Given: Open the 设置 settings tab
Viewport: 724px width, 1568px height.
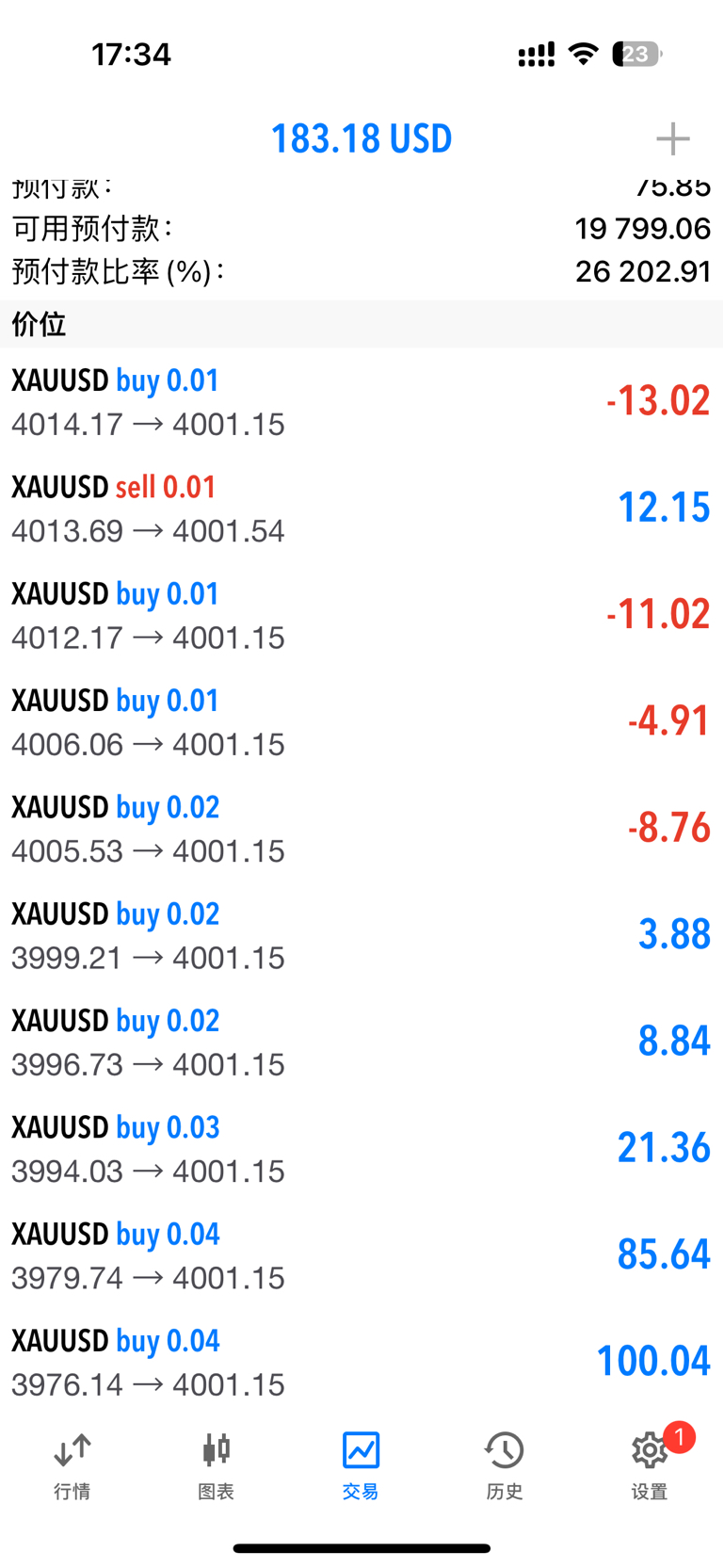Looking at the screenshot, I should click(650, 1464).
